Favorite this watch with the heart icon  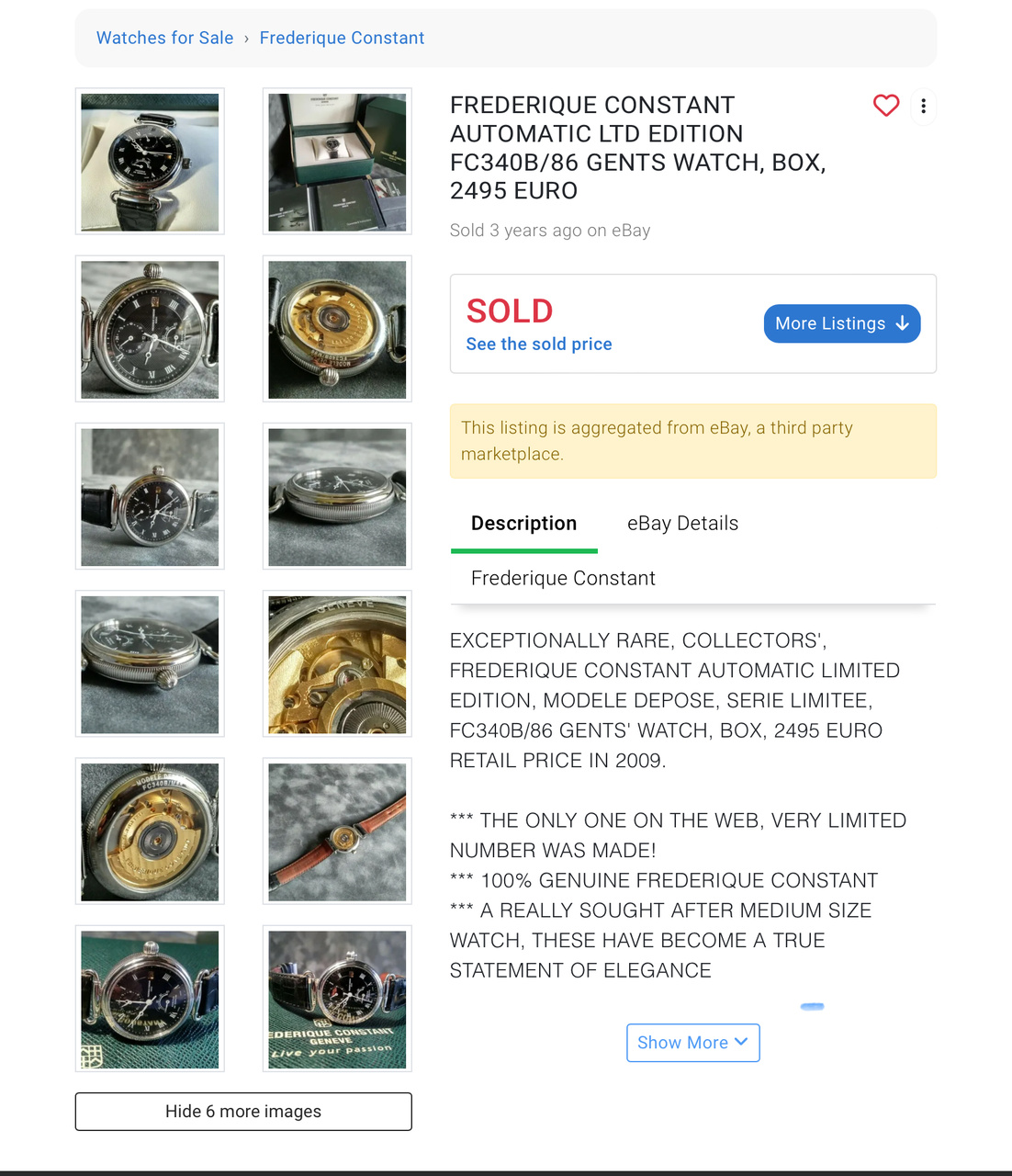point(885,106)
